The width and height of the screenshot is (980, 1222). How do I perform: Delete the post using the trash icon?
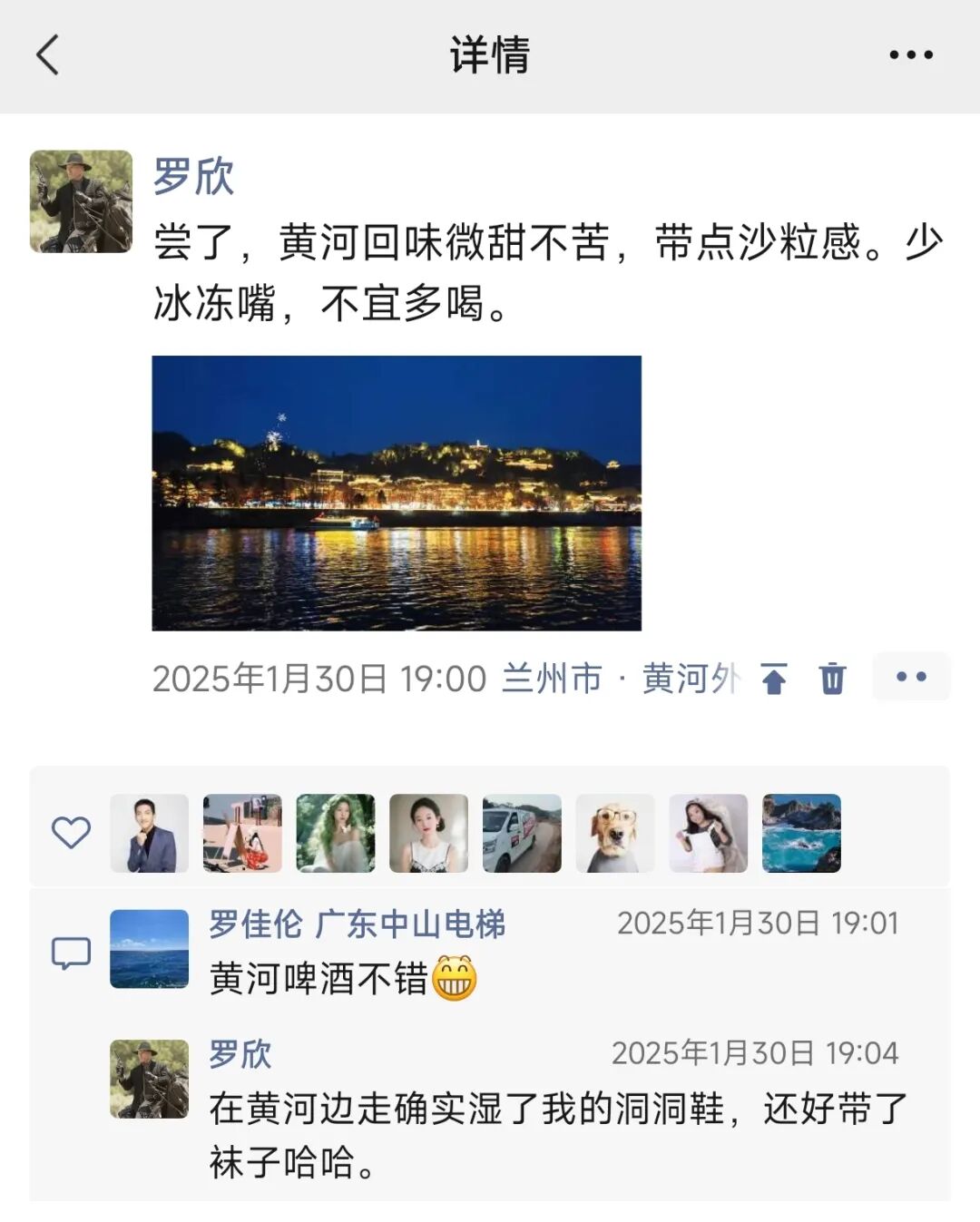833,678
